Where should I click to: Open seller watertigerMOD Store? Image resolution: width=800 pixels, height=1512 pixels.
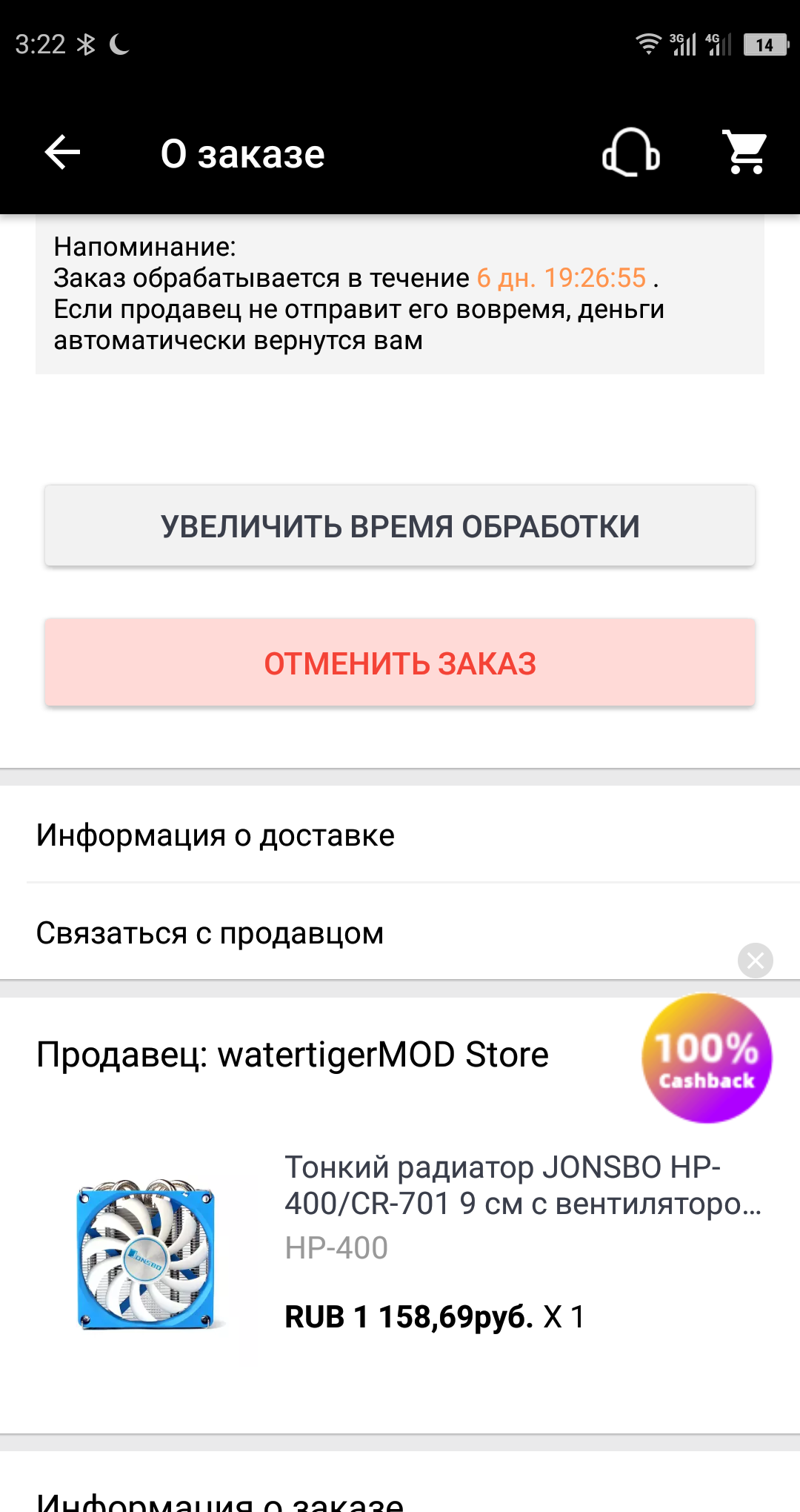point(293,1055)
